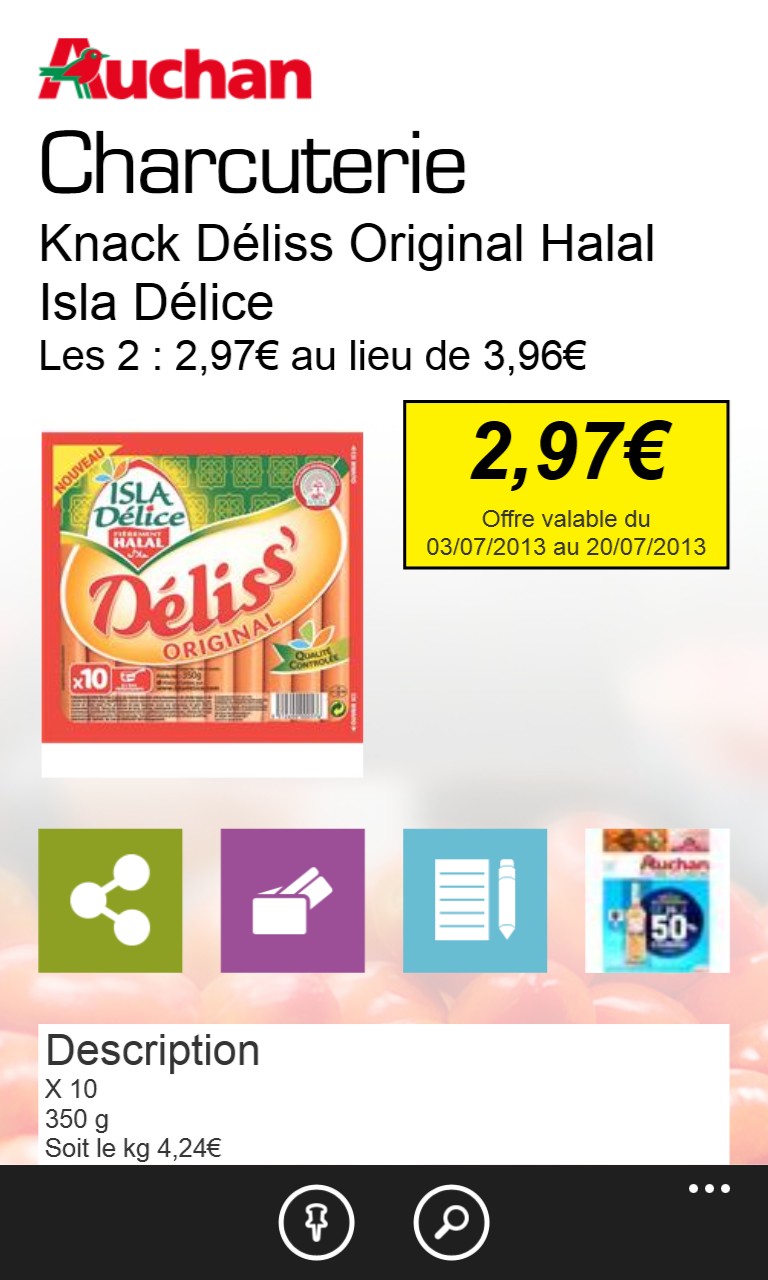Pin this offer to start screen

[x=316, y=1222]
